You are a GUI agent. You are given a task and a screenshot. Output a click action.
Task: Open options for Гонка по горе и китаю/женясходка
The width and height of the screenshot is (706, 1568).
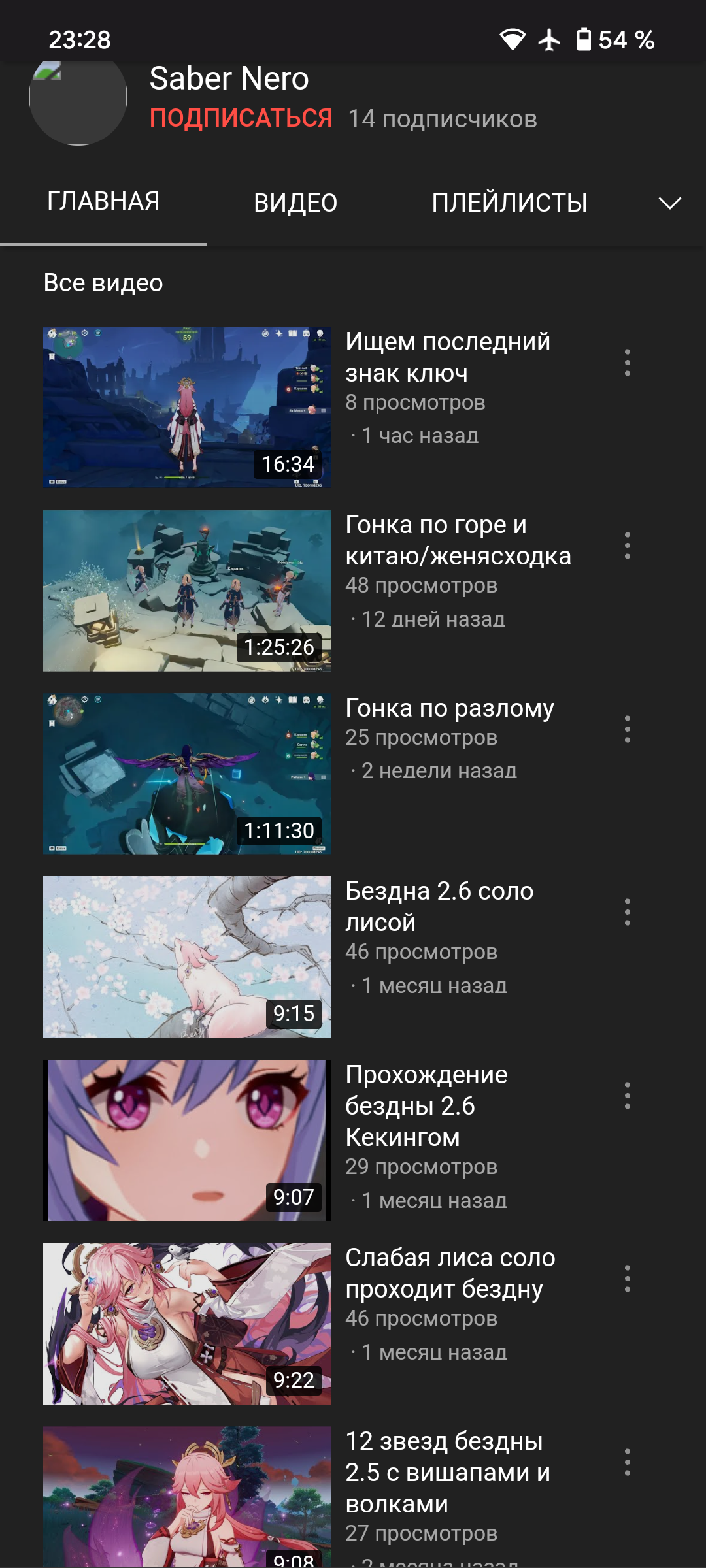point(627,546)
